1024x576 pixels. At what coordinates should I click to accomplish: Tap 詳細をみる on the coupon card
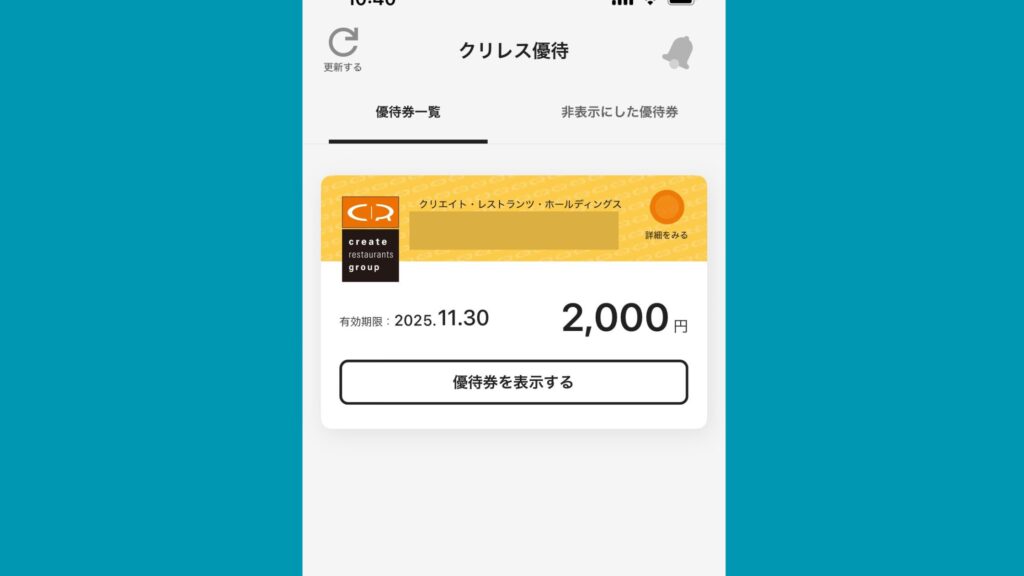667,214
